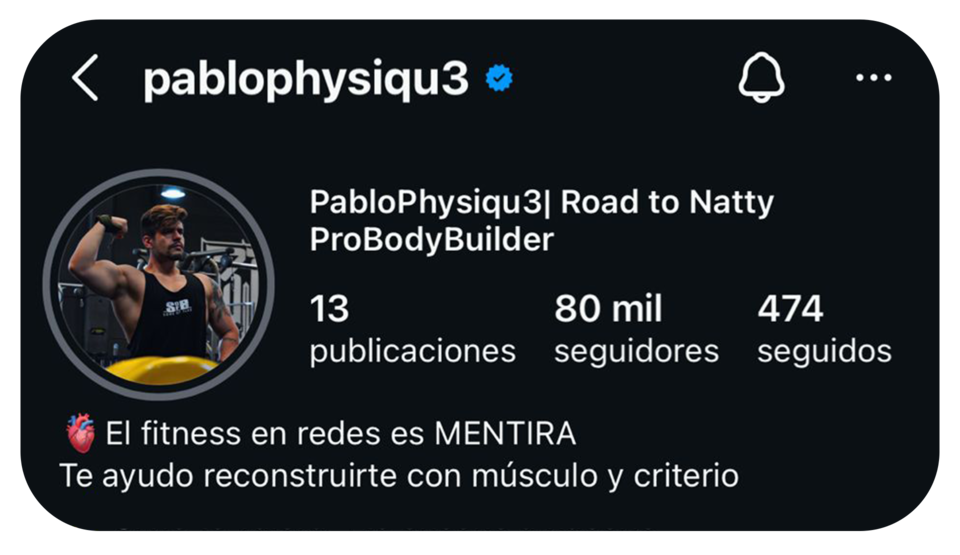Image resolution: width=960 pixels, height=555 pixels.
Task: Show the 474 seguidos list
Action: point(824,329)
